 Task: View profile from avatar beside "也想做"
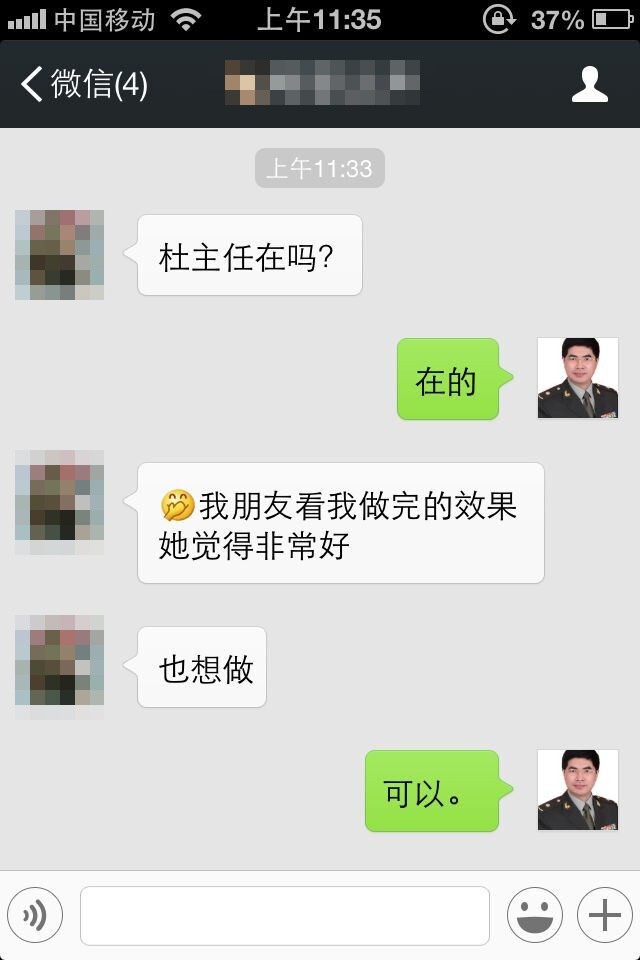tap(60, 667)
